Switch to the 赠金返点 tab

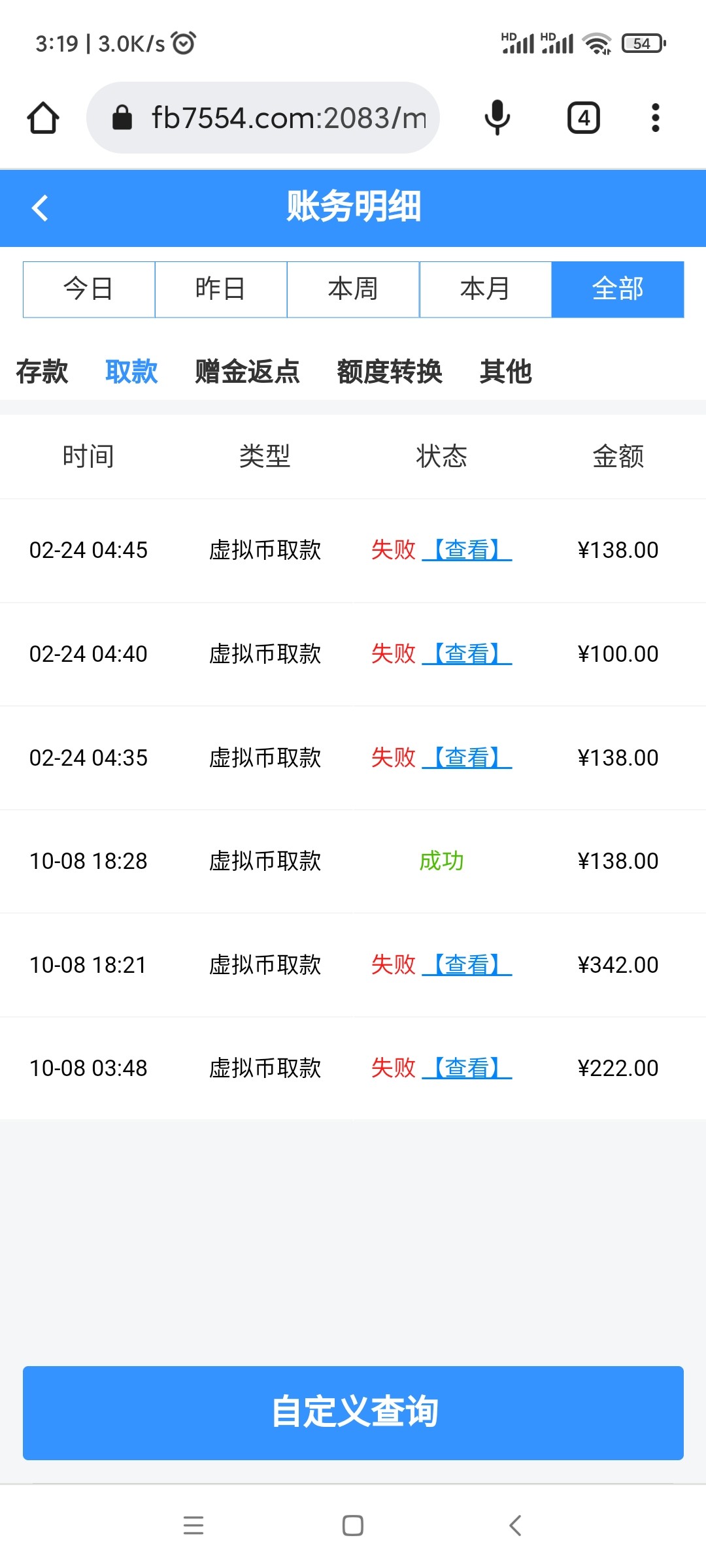(x=247, y=372)
